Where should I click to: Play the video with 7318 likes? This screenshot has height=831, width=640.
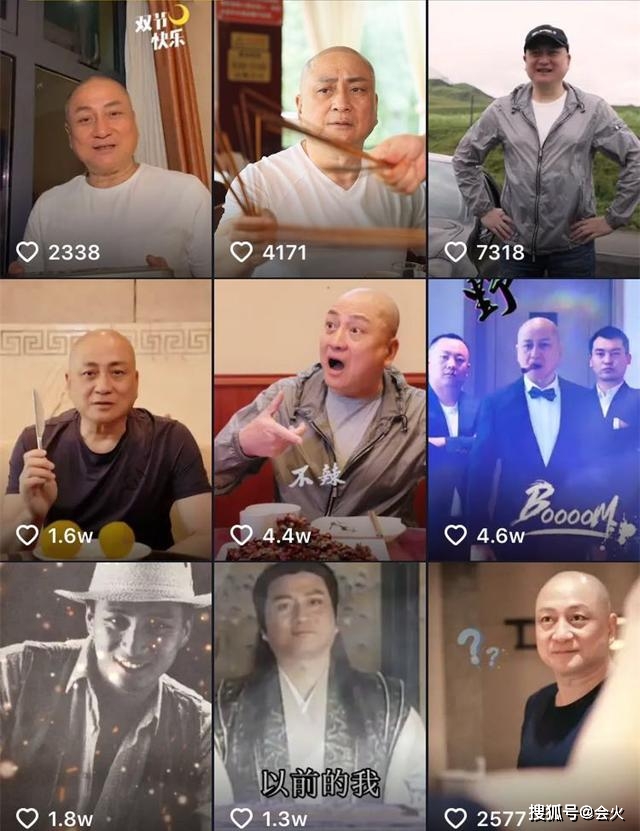pyautogui.click(x=534, y=140)
